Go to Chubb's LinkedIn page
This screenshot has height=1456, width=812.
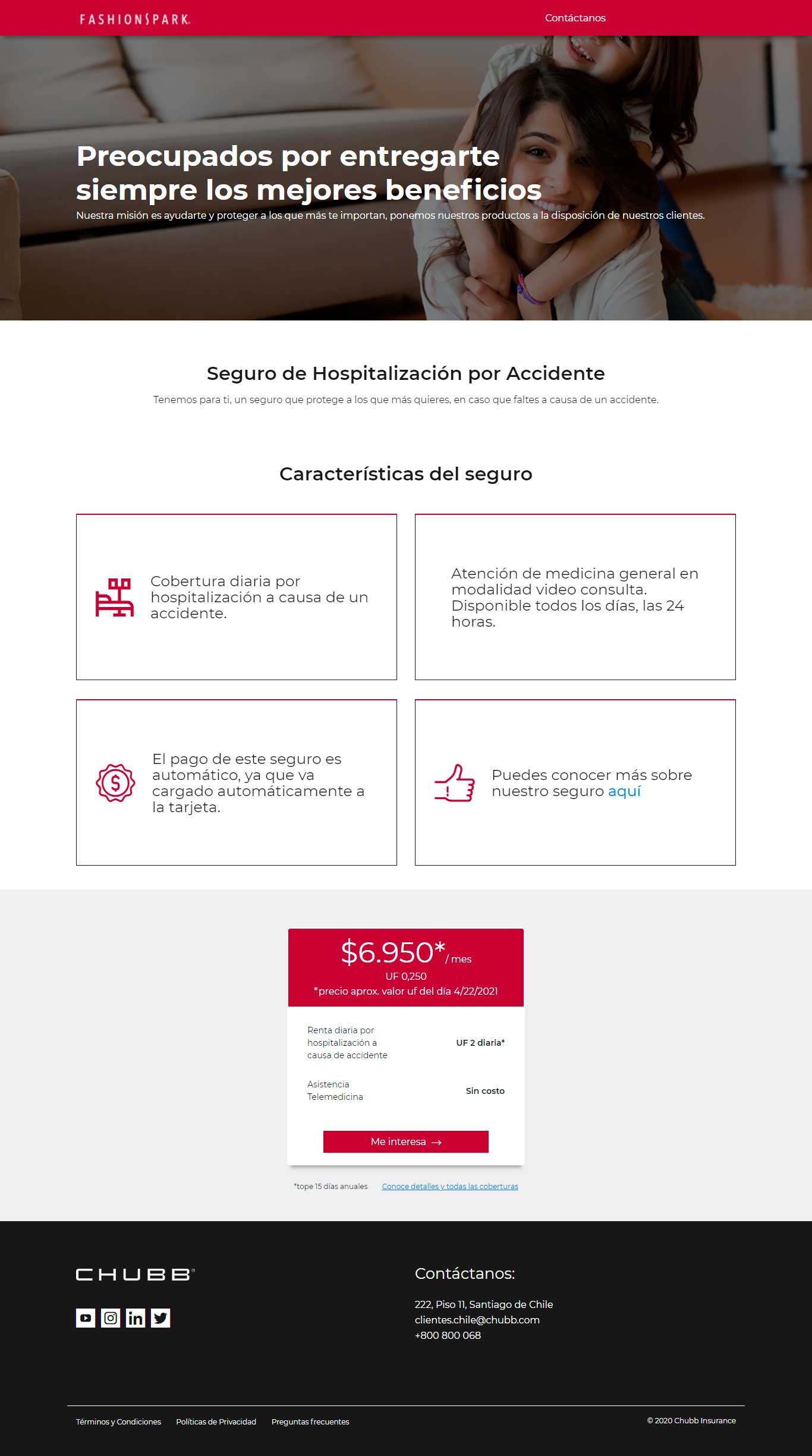pos(136,1318)
